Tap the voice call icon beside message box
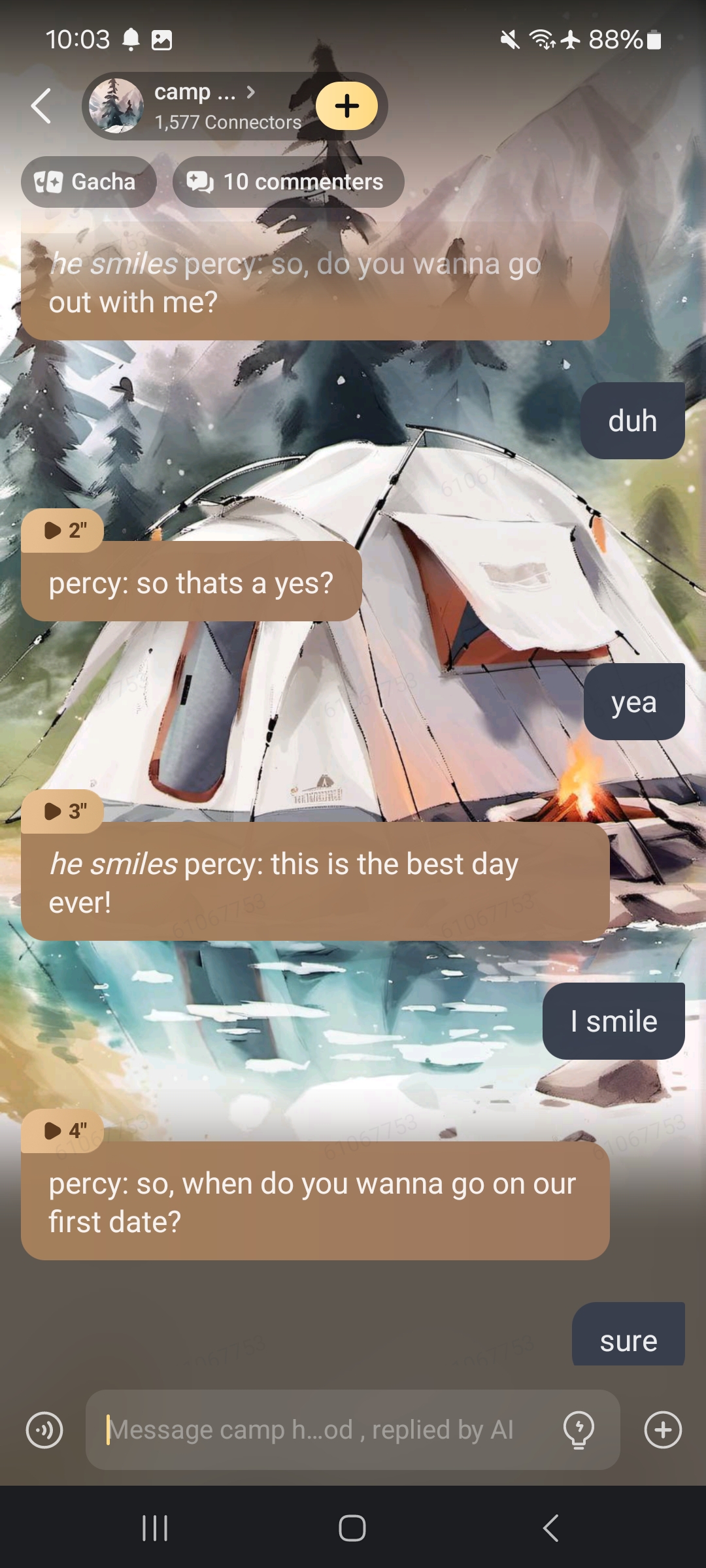The width and height of the screenshot is (706, 1568). coord(44,1430)
